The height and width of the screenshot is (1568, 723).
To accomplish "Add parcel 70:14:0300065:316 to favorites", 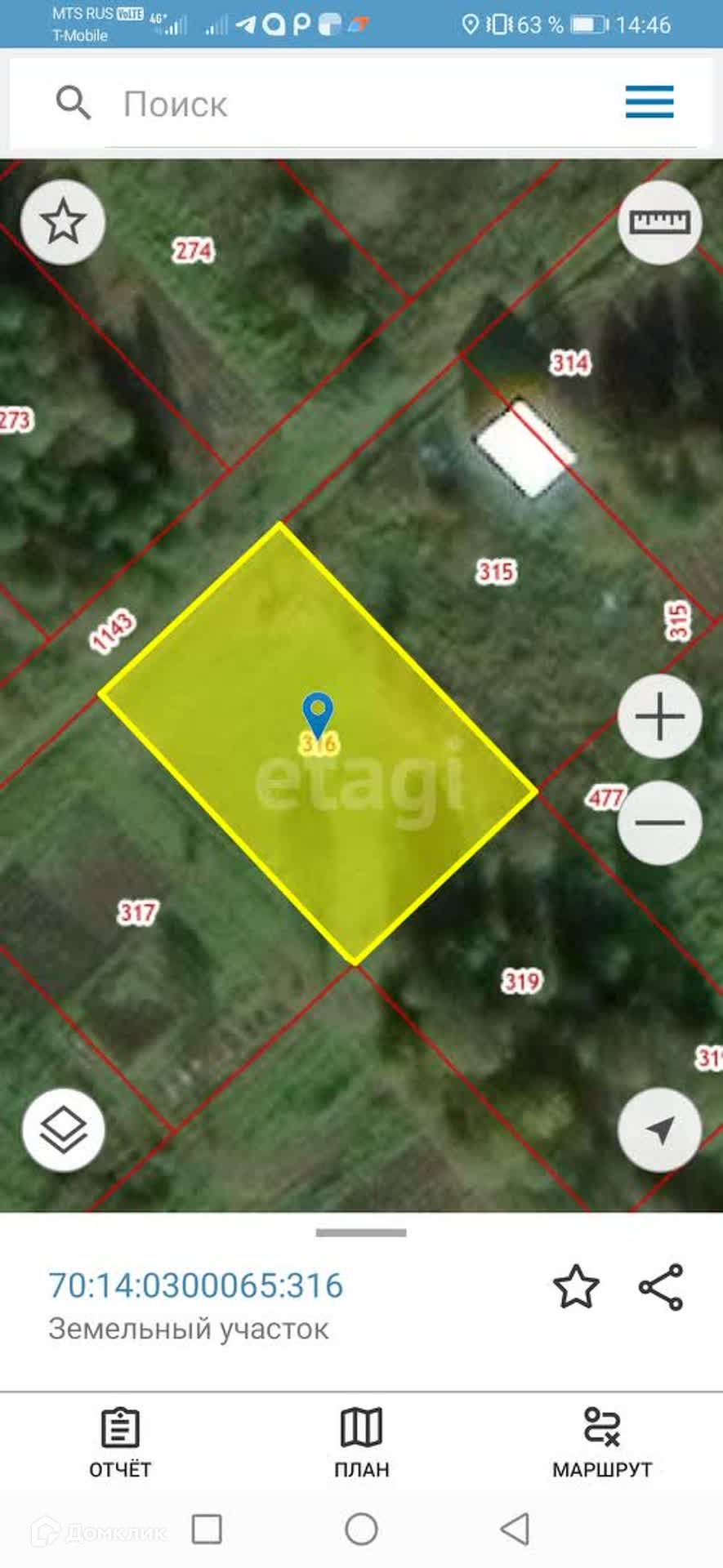I will point(576,1286).
